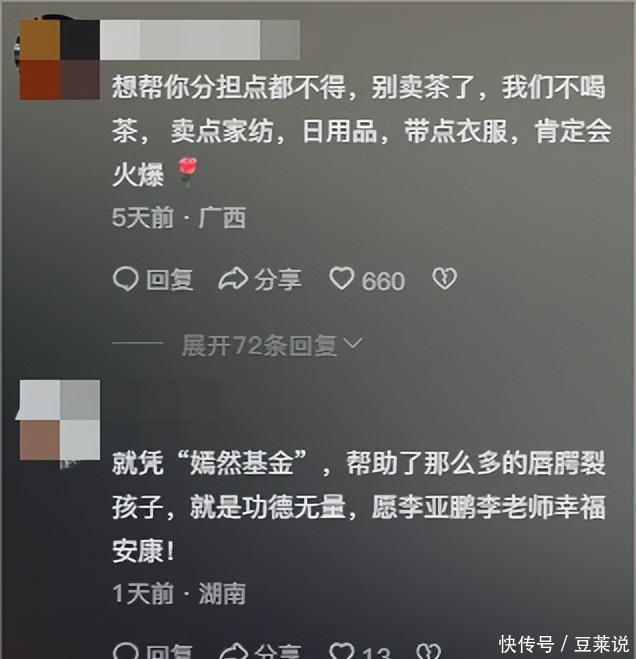Share the 广西 user's comment
The image size is (636, 659).
[260, 279]
